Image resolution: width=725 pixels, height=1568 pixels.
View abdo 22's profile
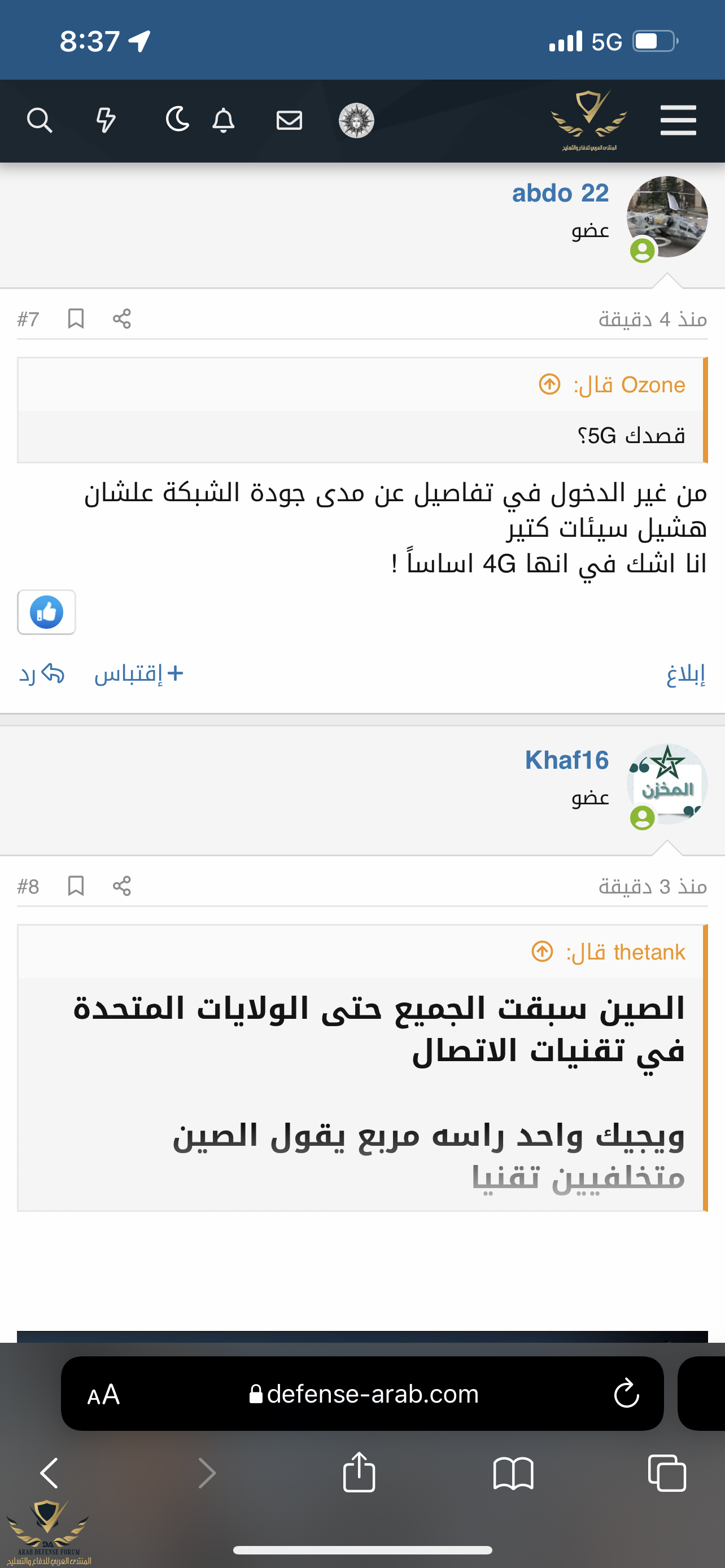(560, 194)
